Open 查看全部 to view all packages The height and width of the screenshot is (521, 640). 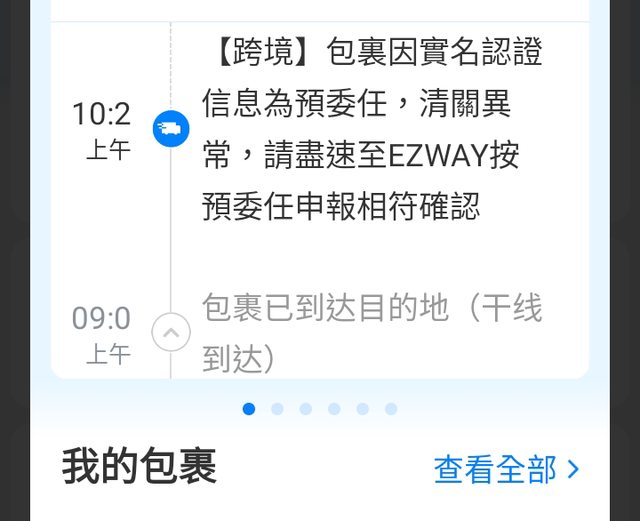click(505, 468)
